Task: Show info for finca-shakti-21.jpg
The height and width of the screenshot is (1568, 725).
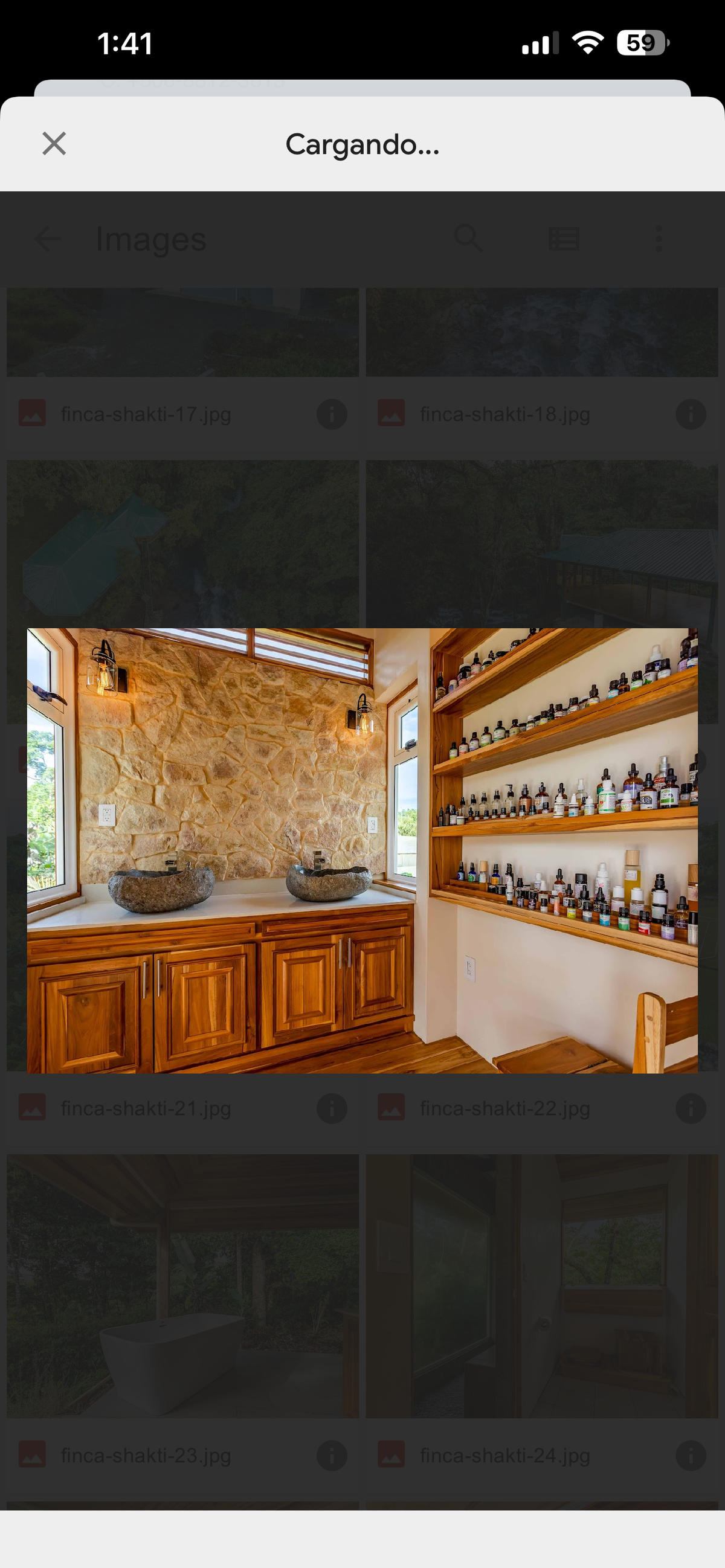Action: coord(332,1108)
